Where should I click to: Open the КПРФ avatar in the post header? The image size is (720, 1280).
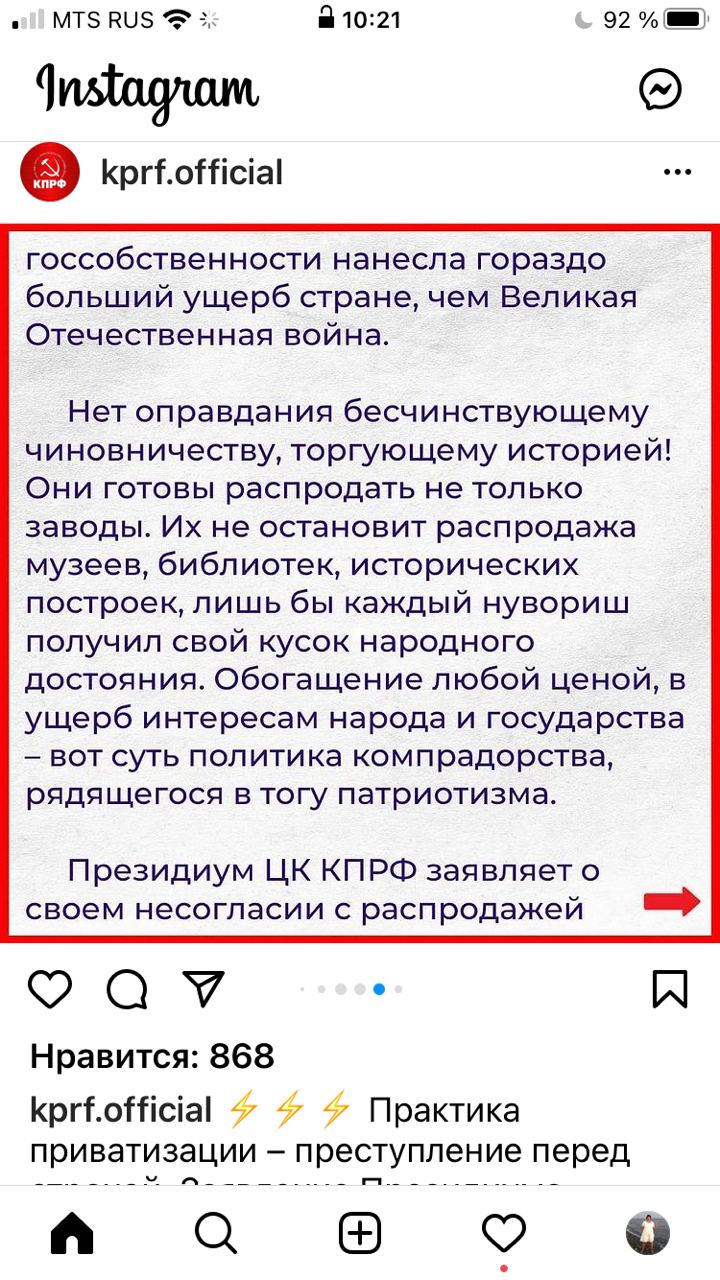50,173
